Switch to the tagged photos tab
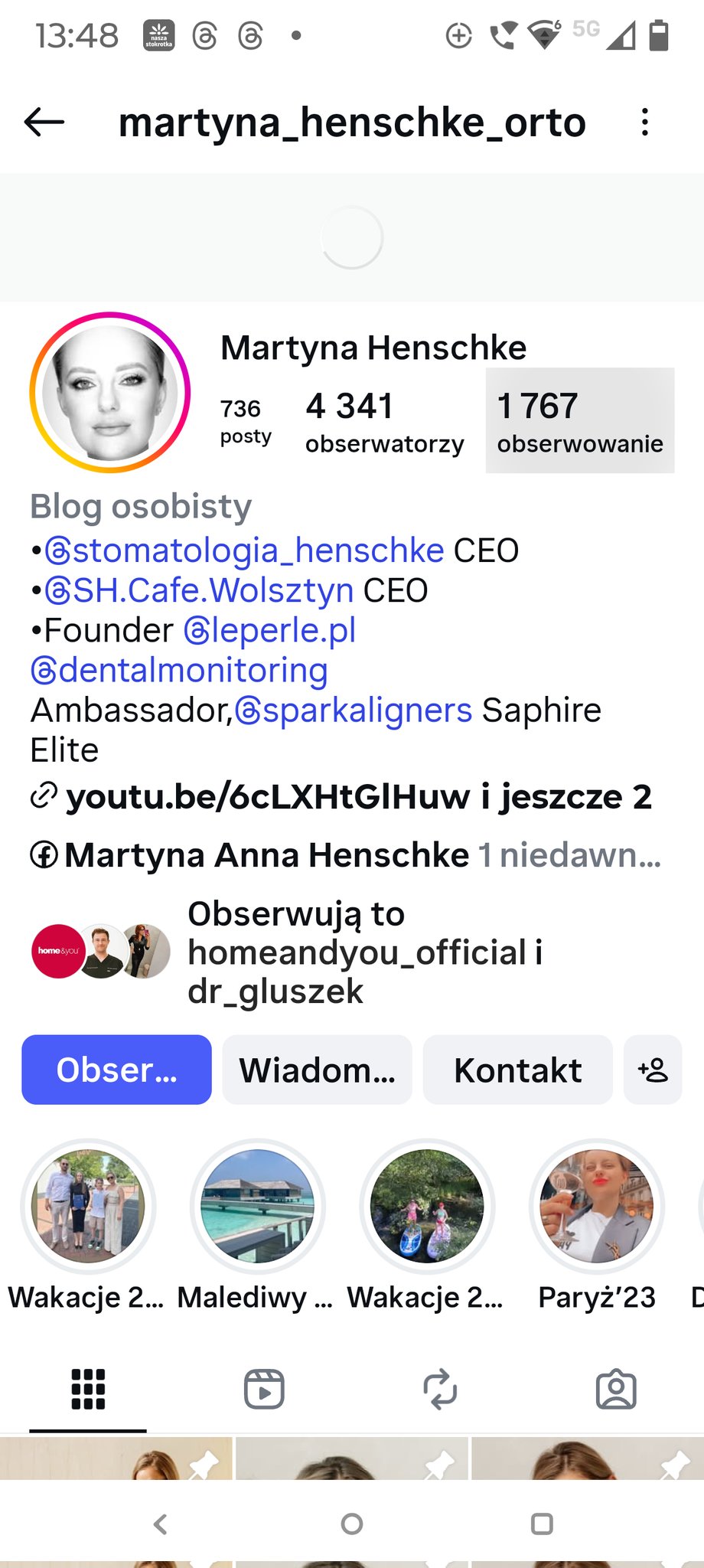 pos(616,1389)
